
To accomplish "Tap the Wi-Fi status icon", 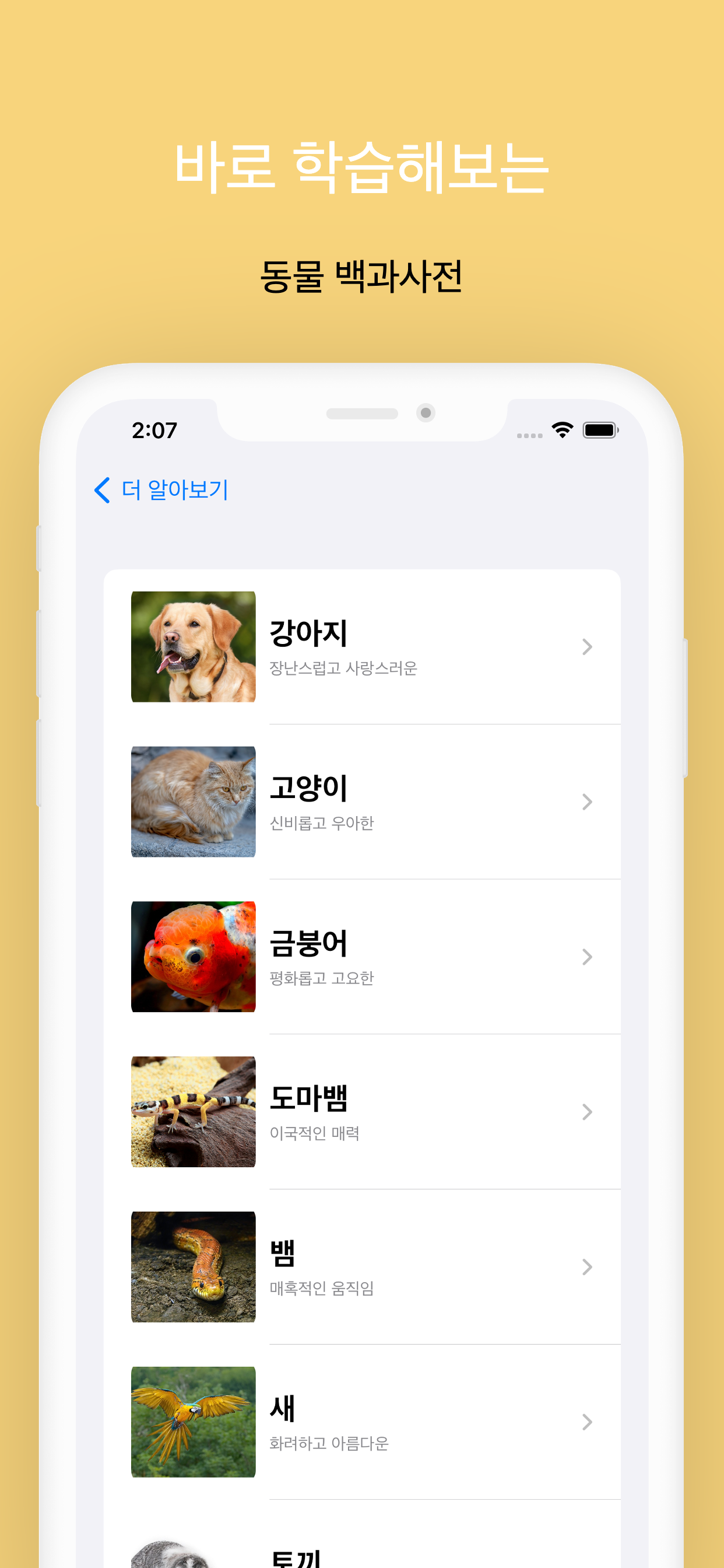I will 563,429.
